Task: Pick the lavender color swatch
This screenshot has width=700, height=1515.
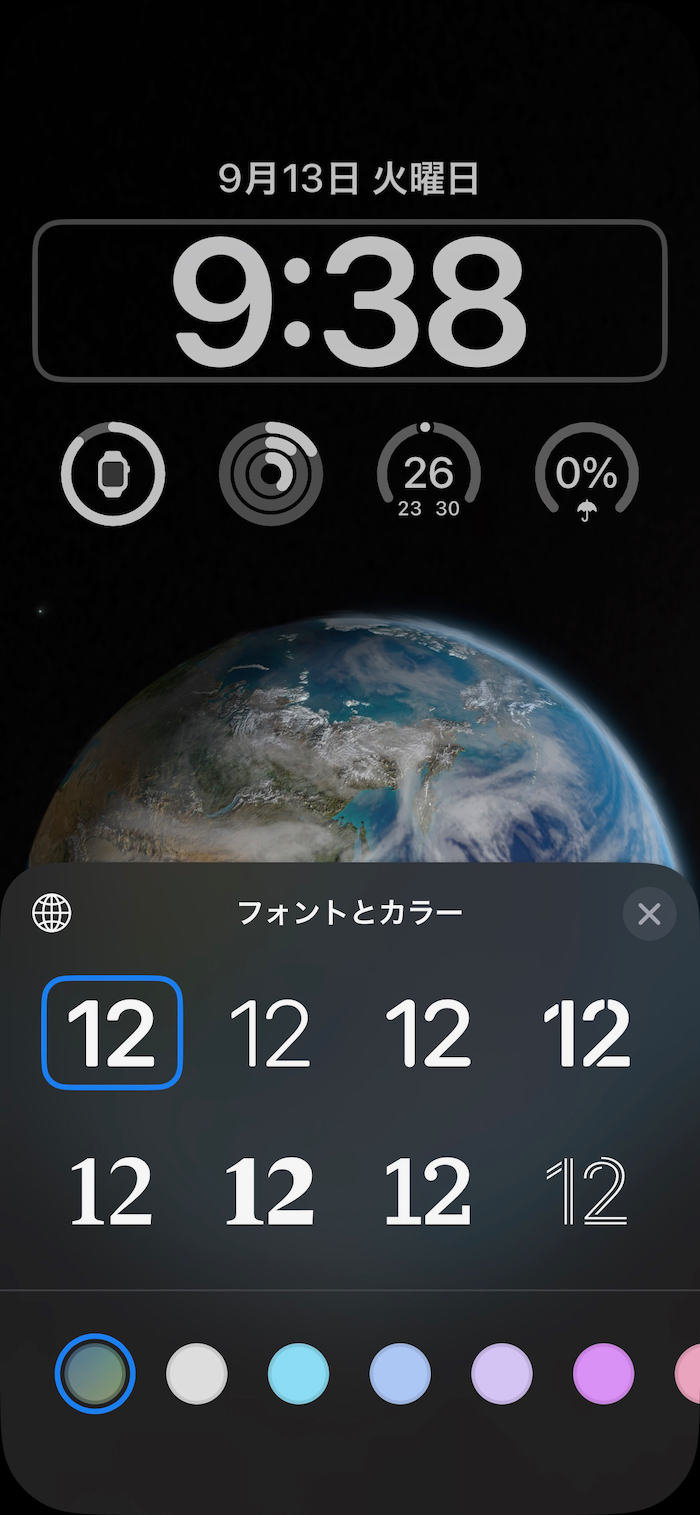Action: [x=501, y=1374]
